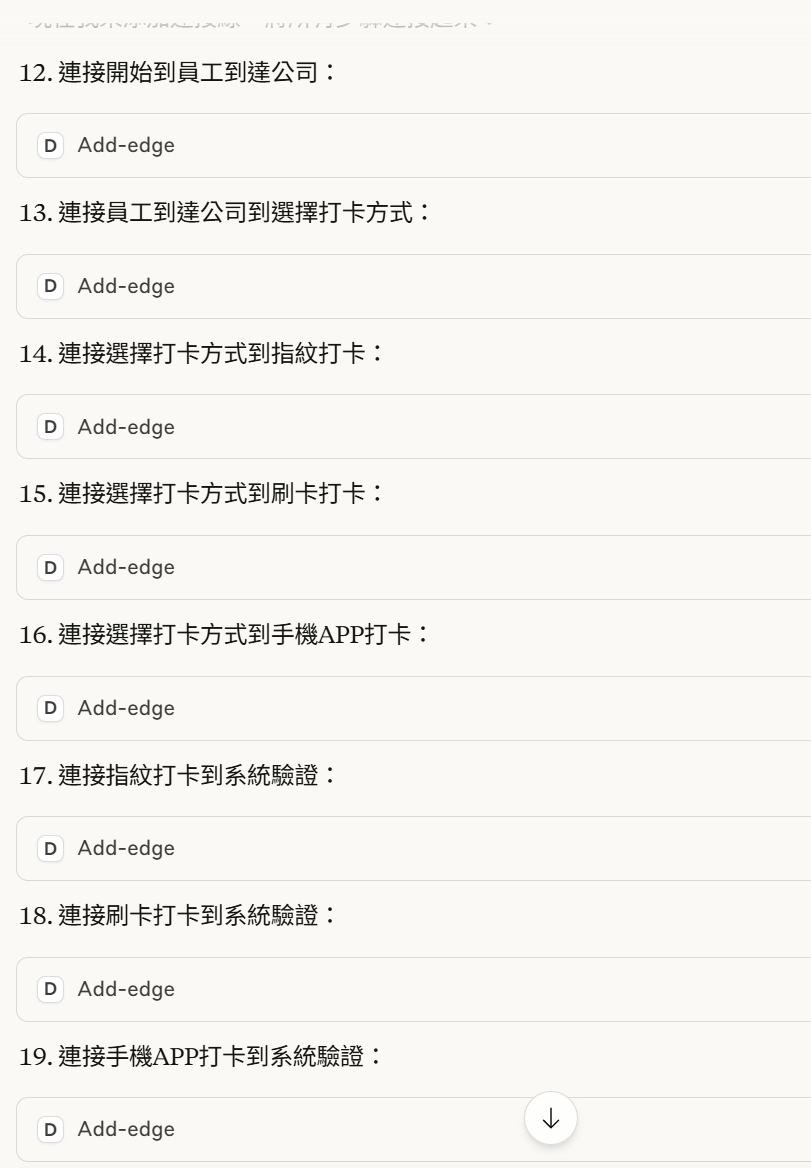Image resolution: width=811 pixels, height=1168 pixels.
Task: Expand the Add-edge block under step 17
Action: (414, 848)
